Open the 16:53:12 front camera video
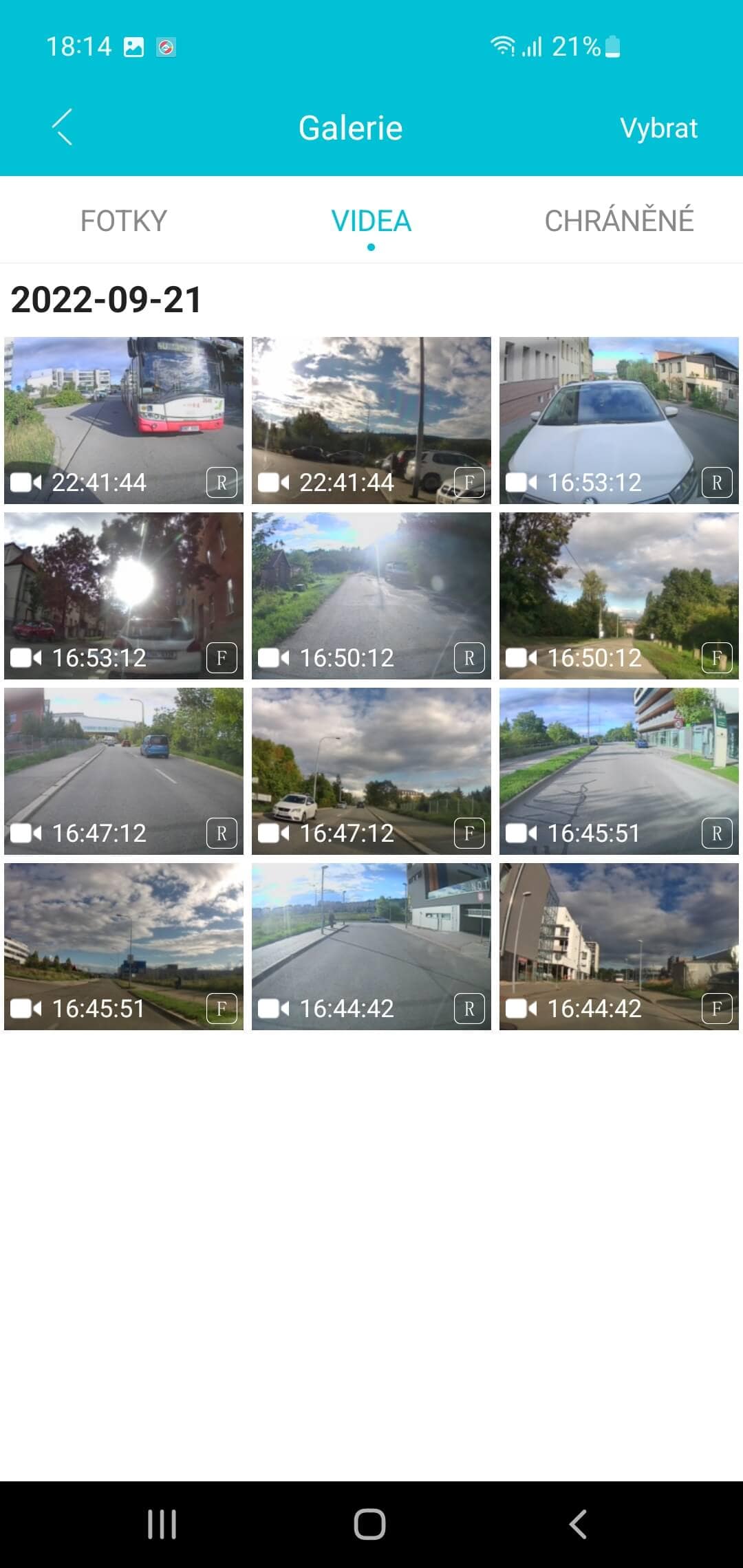 click(x=124, y=596)
